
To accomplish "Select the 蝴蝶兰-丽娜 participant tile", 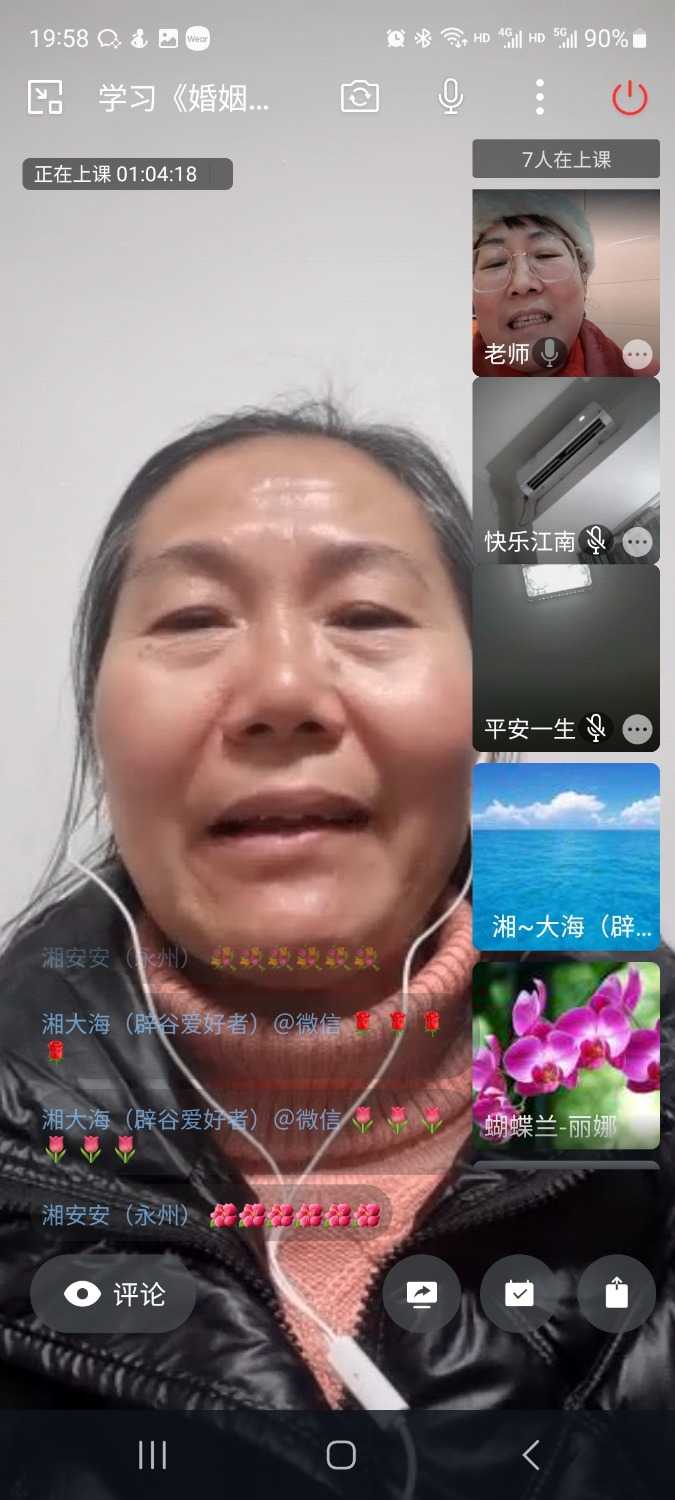I will point(566,1055).
